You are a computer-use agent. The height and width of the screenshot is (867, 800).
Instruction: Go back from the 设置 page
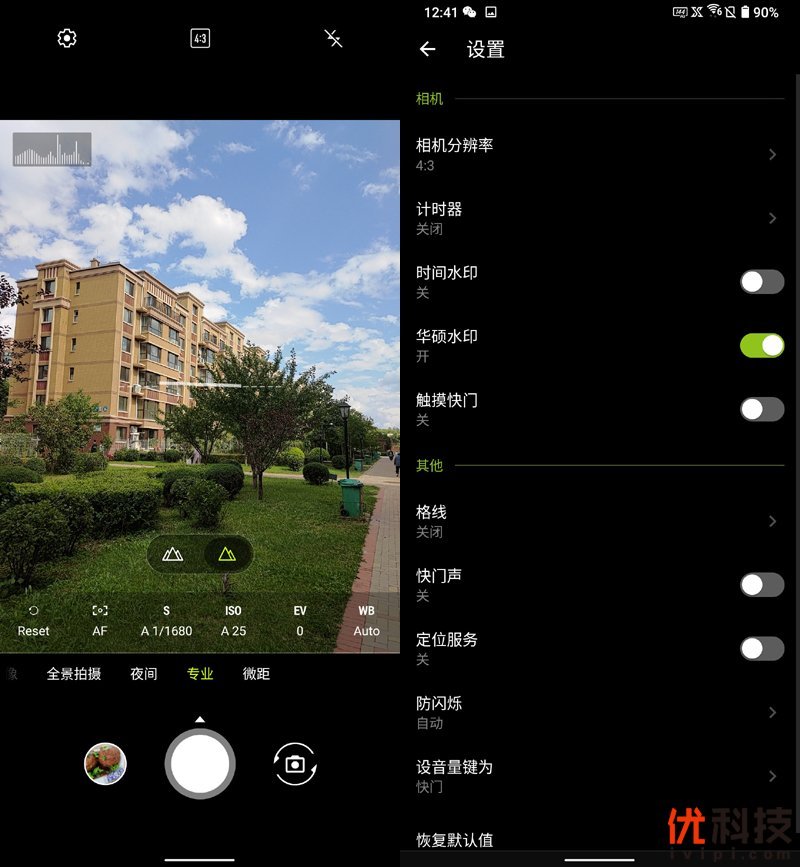point(428,49)
